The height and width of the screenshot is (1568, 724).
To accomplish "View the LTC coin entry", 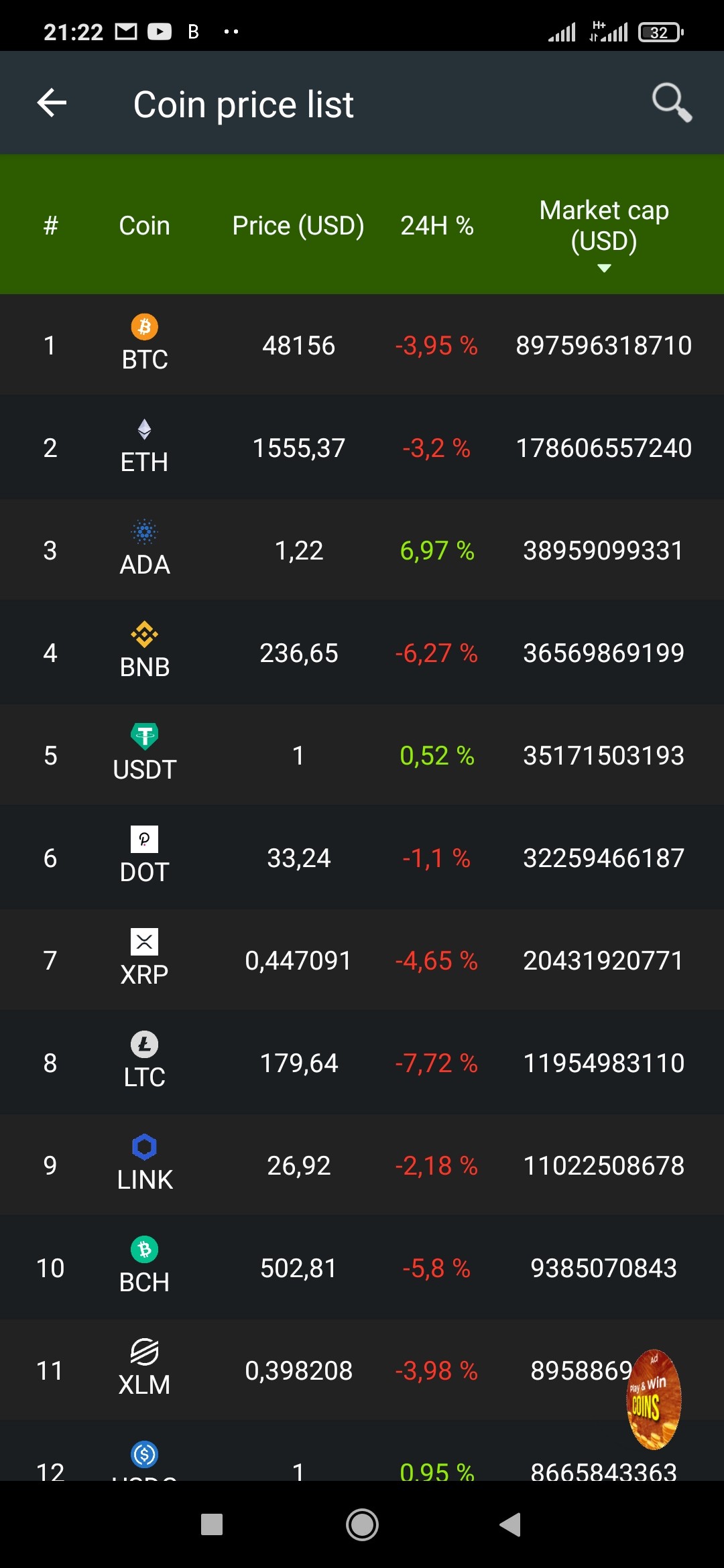I will pos(362,1063).
